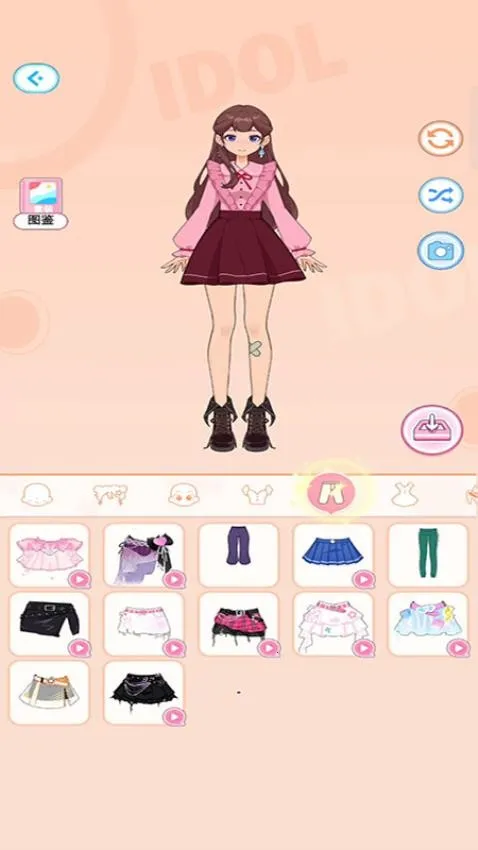The image size is (478, 850).
Task: Select the blue pleated skirt
Action: (x=333, y=555)
